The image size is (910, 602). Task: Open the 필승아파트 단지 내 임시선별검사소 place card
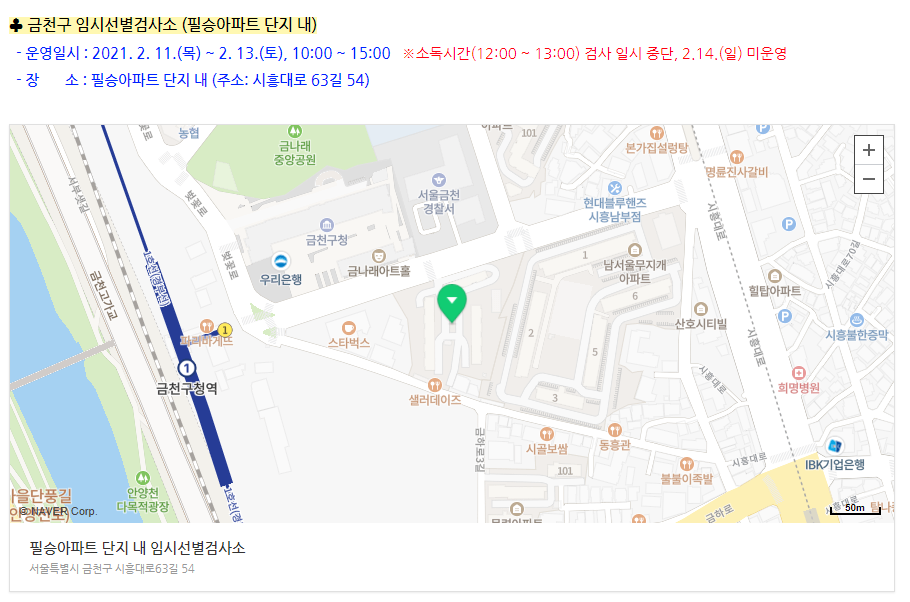(x=138, y=548)
